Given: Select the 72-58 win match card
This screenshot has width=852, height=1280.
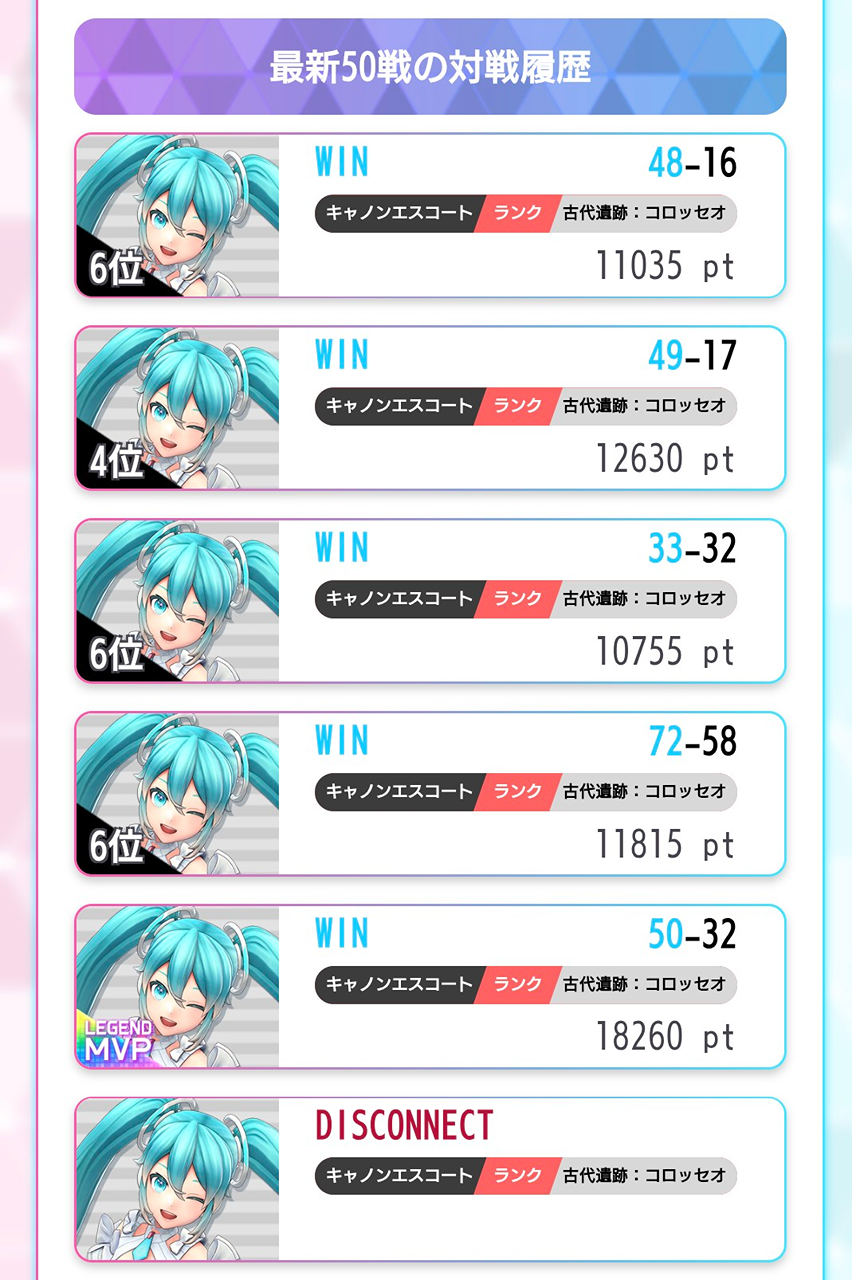Looking at the screenshot, I should click(x=430, y=794).
